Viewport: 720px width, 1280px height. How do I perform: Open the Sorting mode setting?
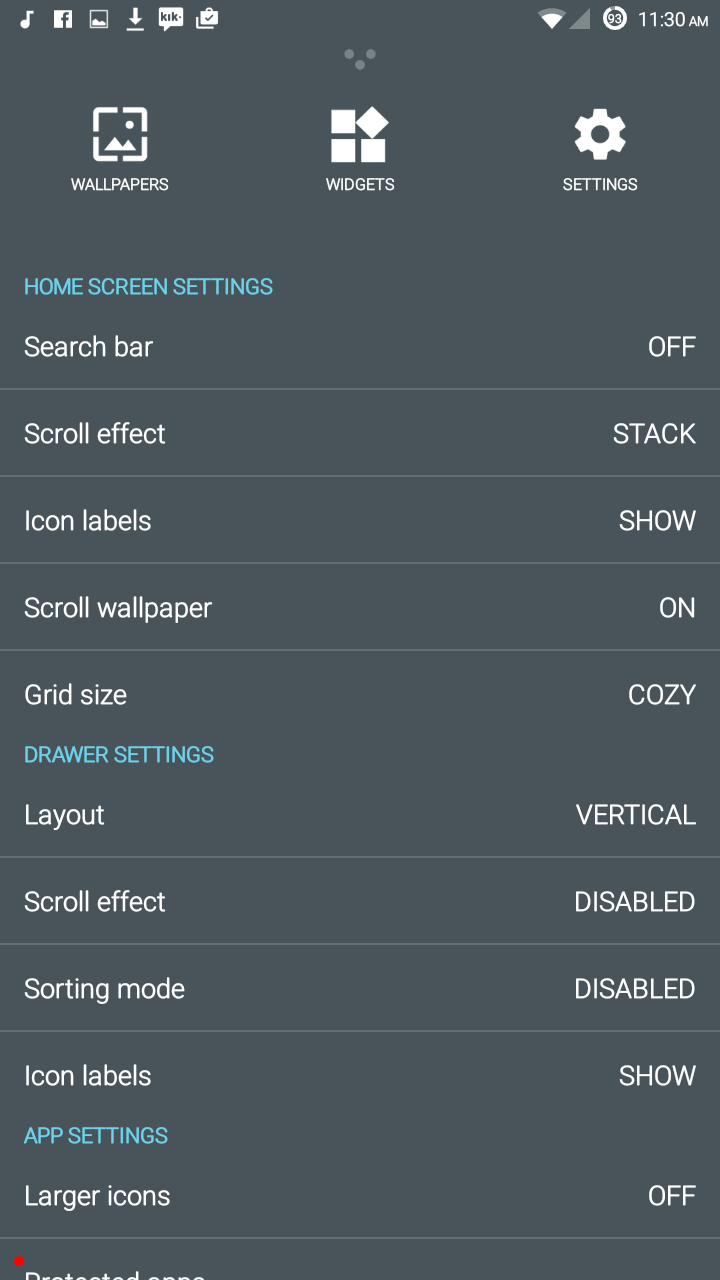[x=360, y=988]
